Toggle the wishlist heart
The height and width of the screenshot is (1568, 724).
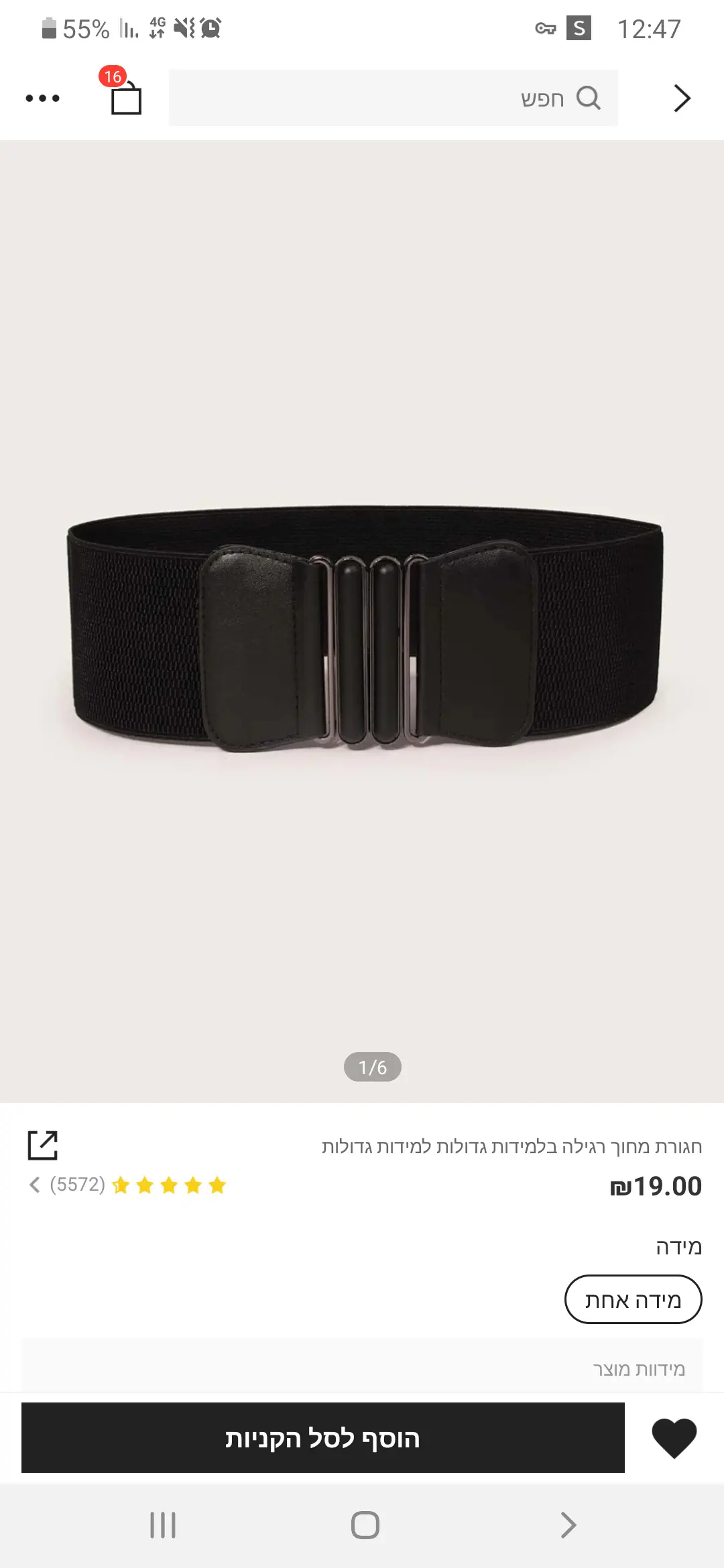pyautogui.click(x=674, y=1438)
